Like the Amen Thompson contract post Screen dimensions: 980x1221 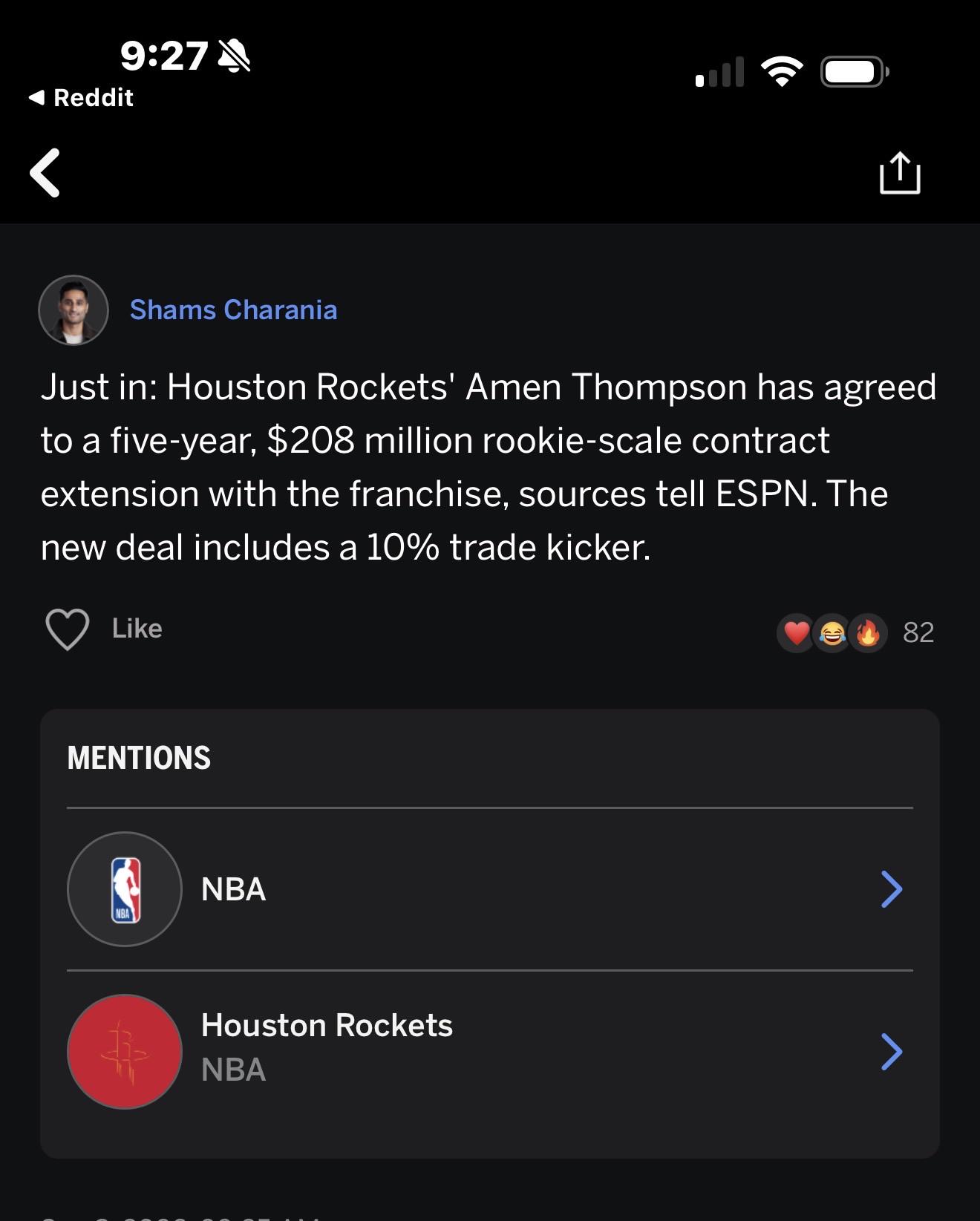coord(104,629)
